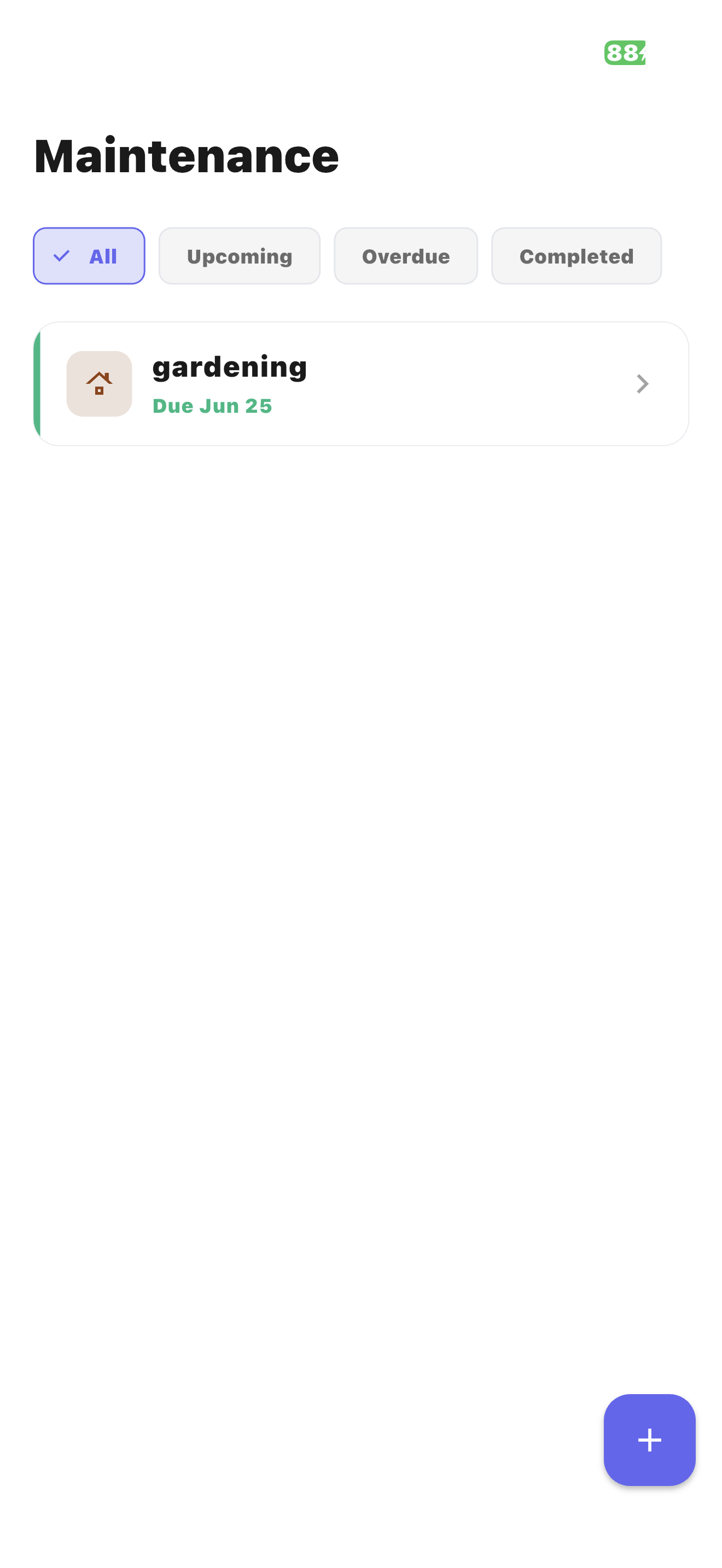
Task: Select the All filter chip
Action: 89,256
